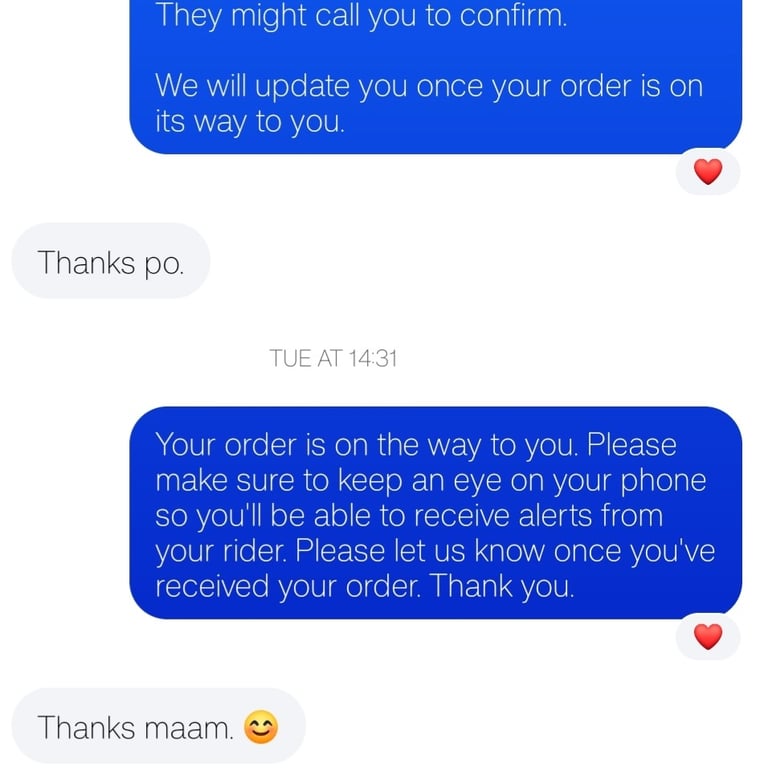Image resolution: width=768 pixels, height=768 pixels.
Task: Open heart reaction under 'We will update you' message
Action: click(x=708, y=172)
